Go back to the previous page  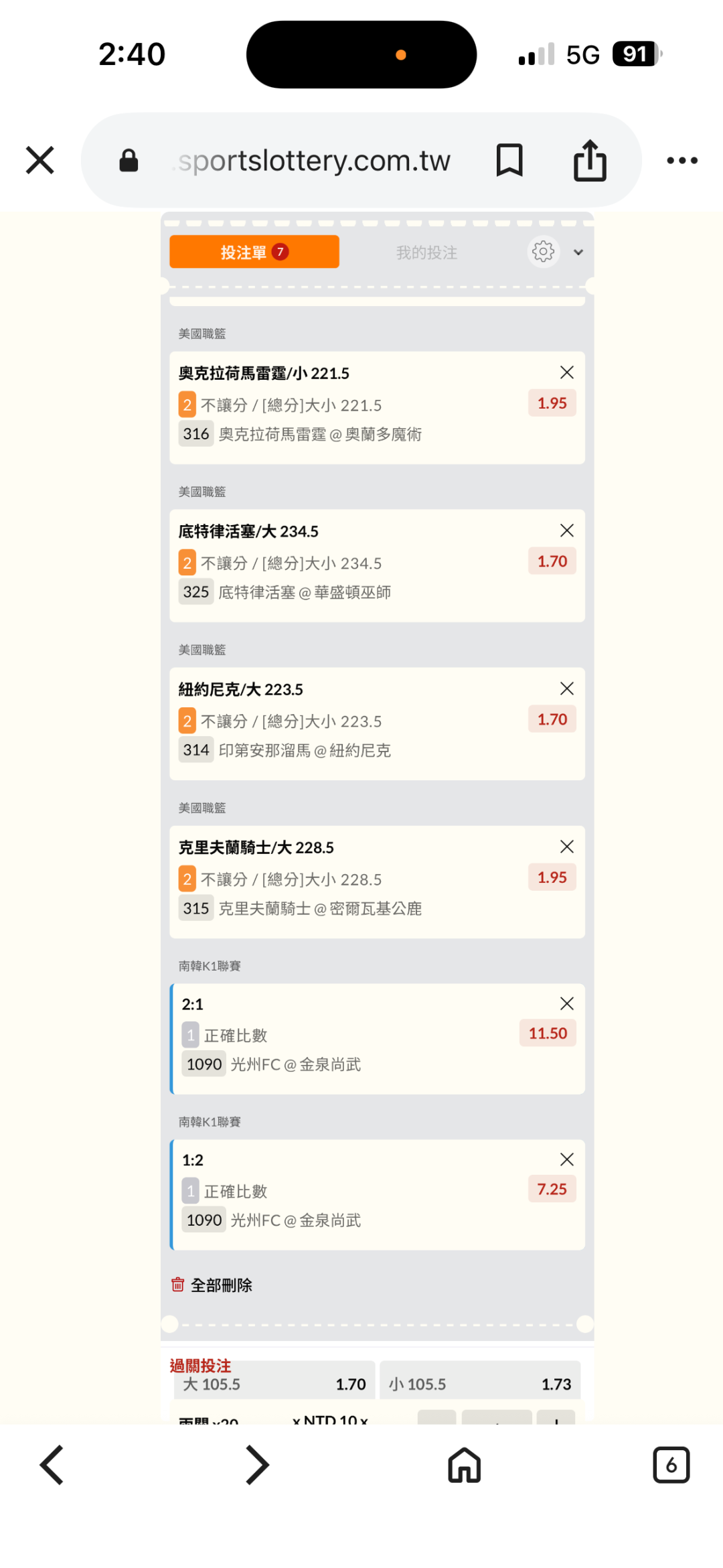(x=52, y=1465)
